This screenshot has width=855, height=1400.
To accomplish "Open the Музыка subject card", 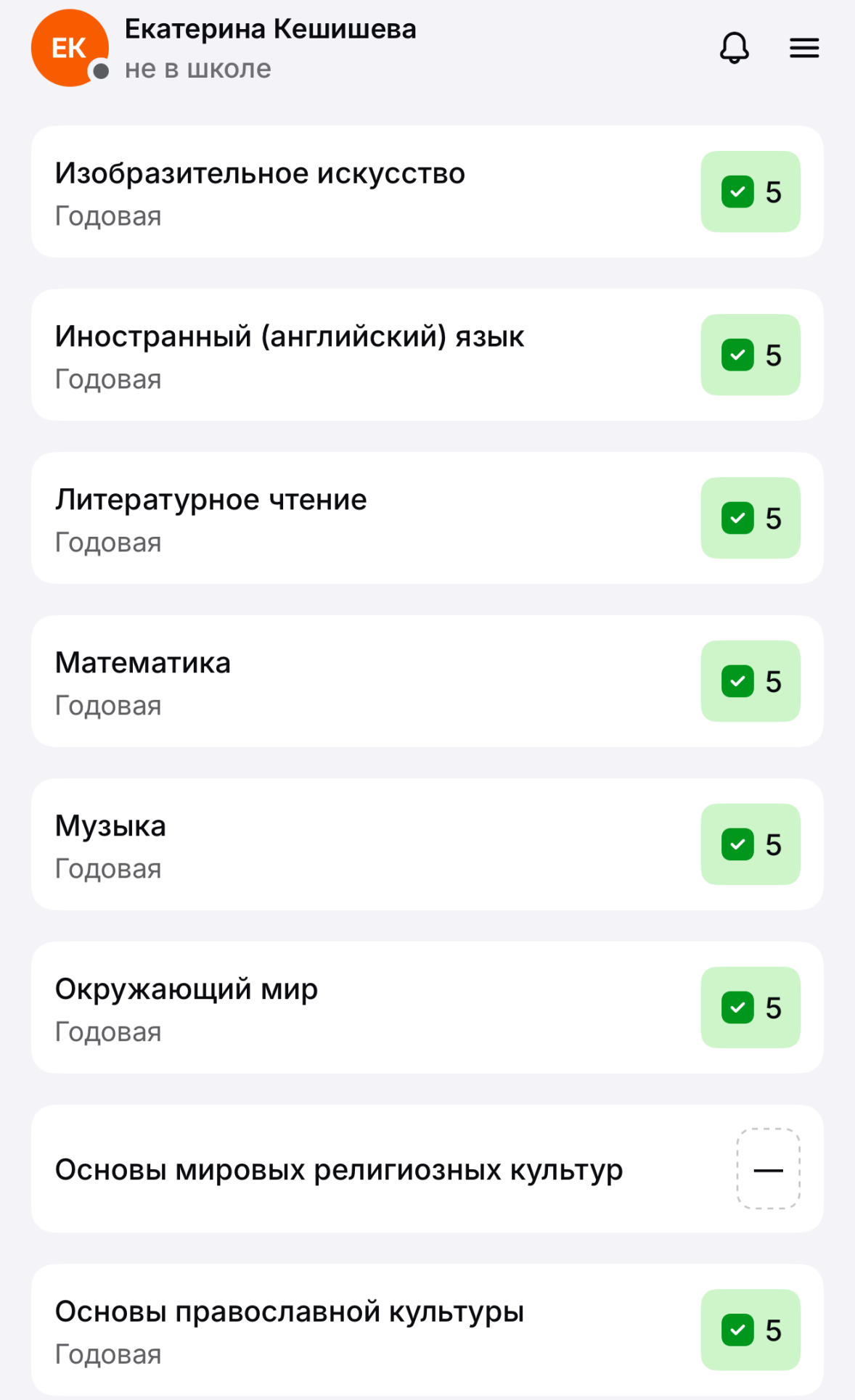I will click(x=427, y=844).
